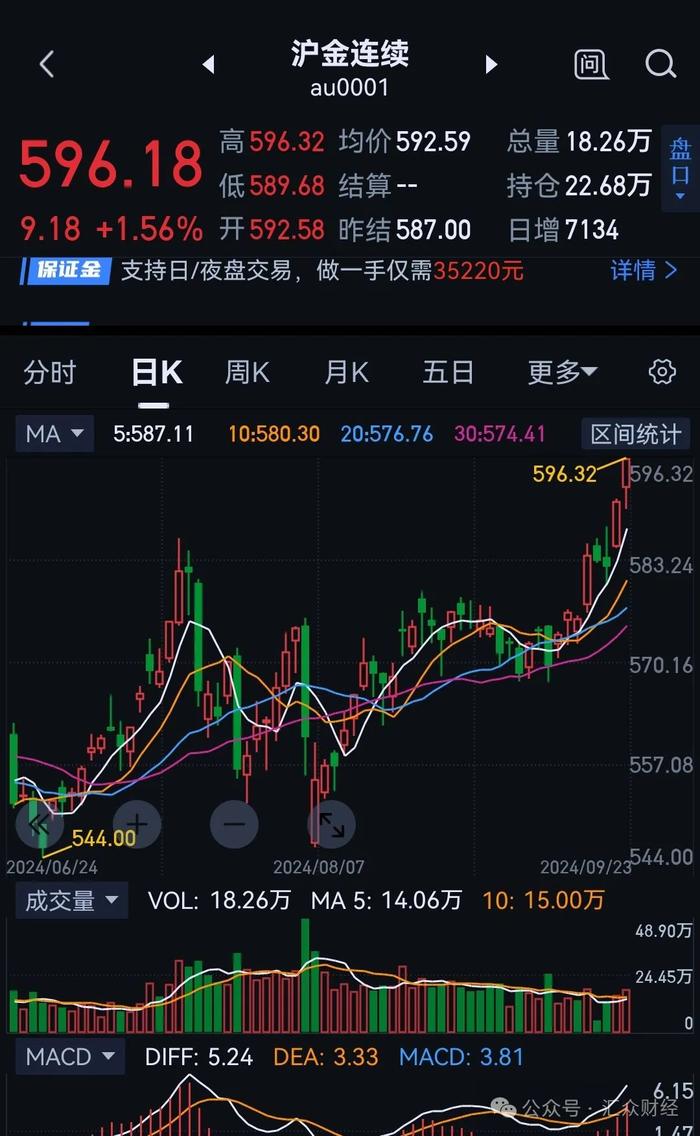Open the MACD indicator dropdown
The height and width of the screenshot is (1136, 700).
coord(70,1056)
